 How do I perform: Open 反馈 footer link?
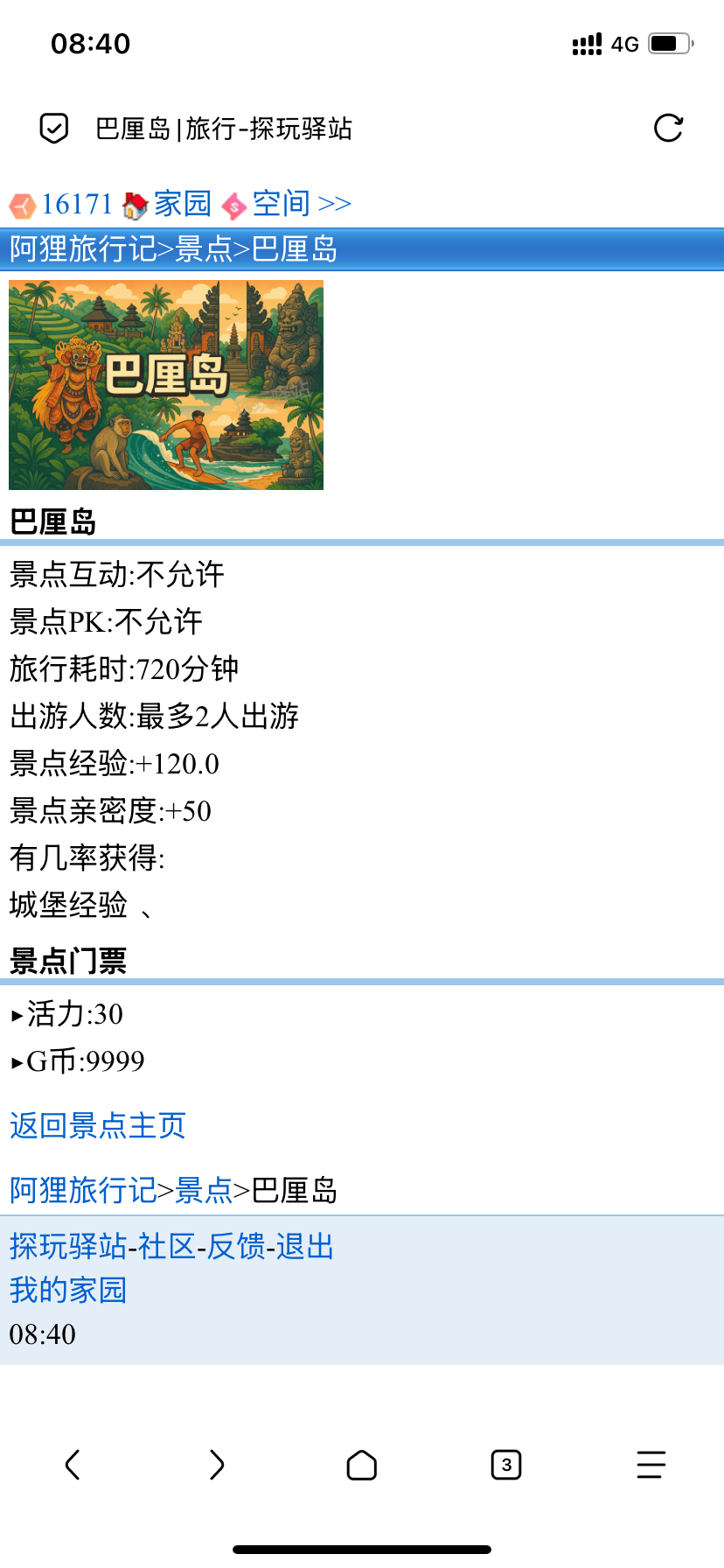(236, 1246)
